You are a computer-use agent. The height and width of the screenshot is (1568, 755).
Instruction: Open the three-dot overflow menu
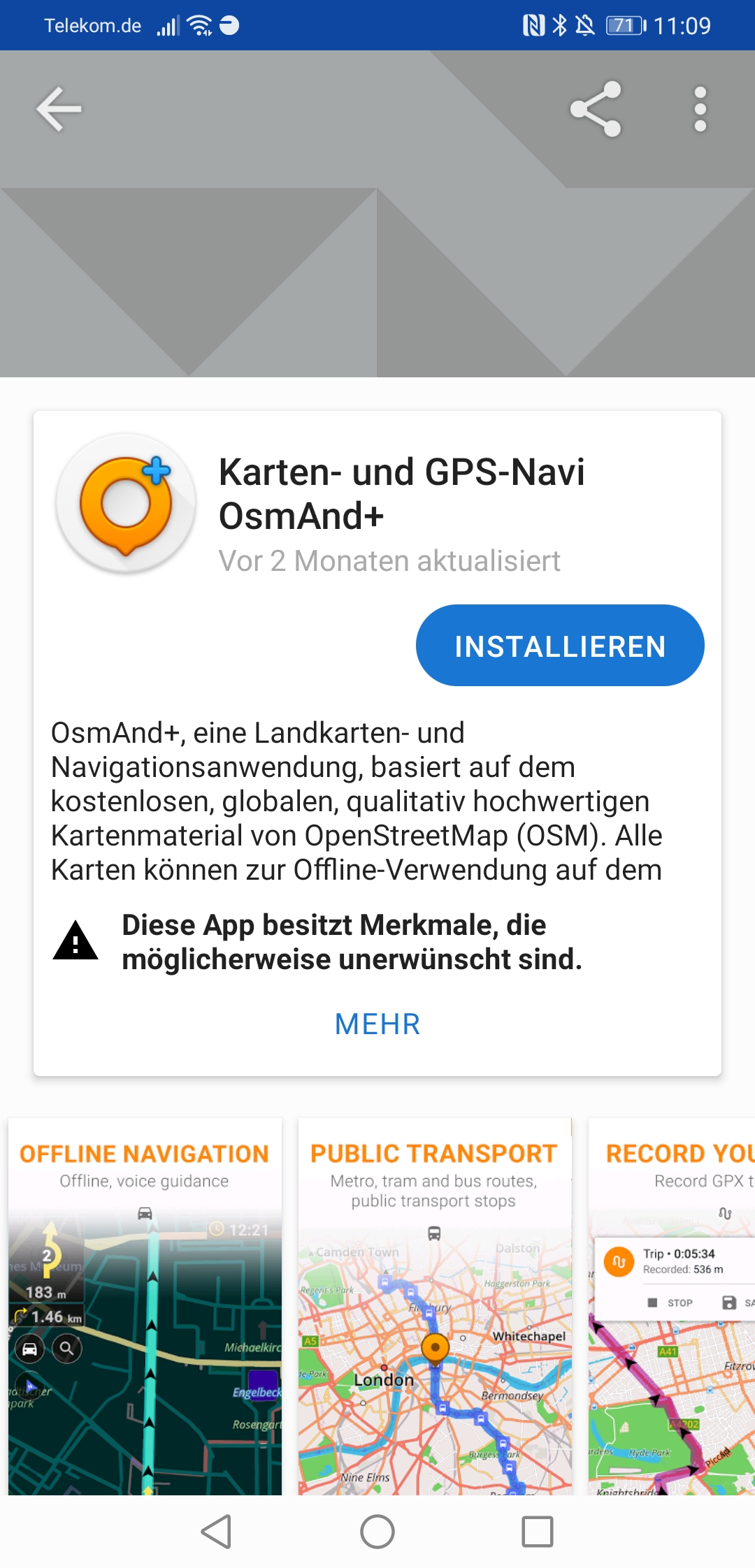(700, 109)
